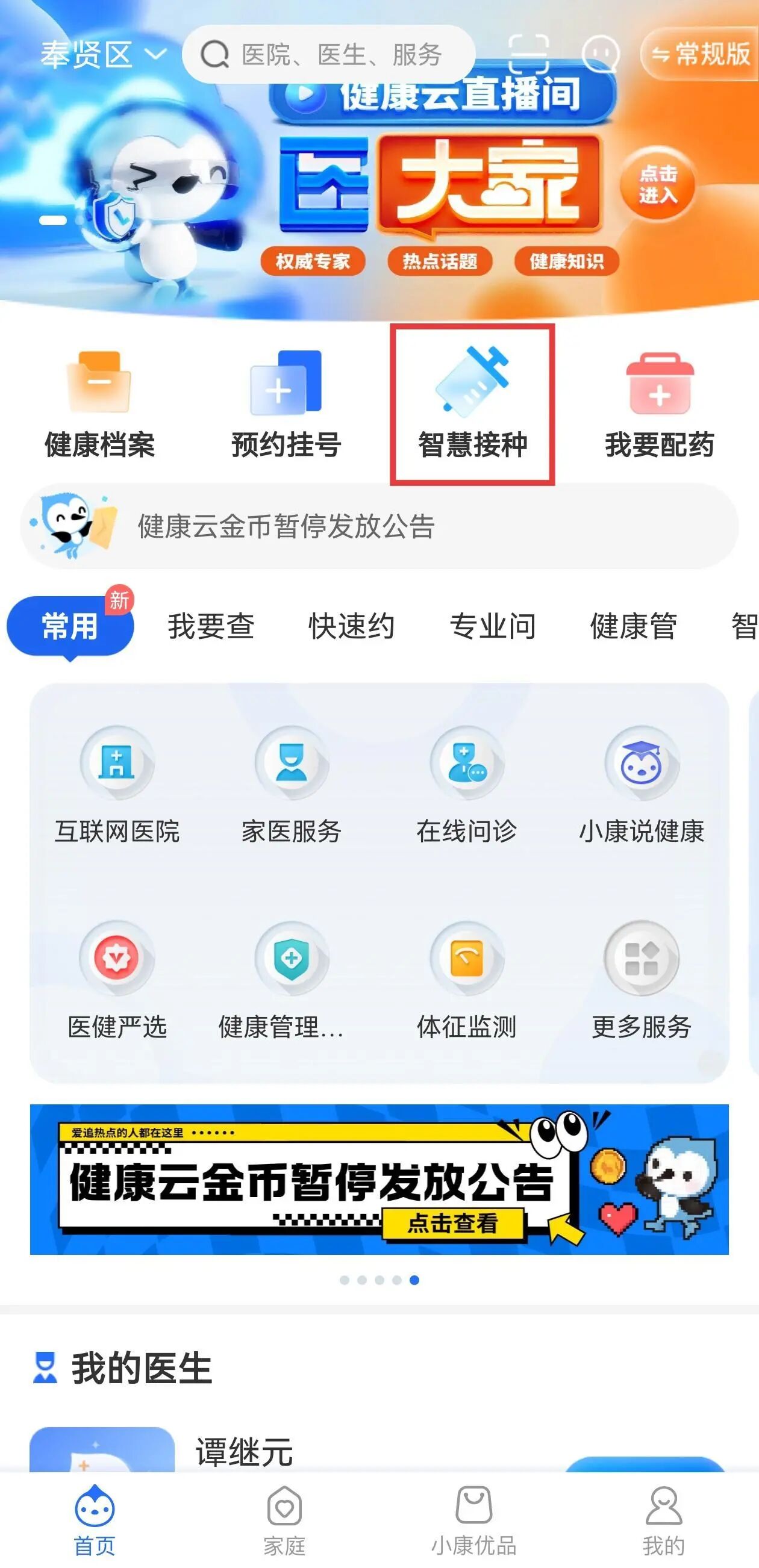Open the 奉贤区 district selector
The width and height of the screenshot is (759, 1568).
pos(102,55)
